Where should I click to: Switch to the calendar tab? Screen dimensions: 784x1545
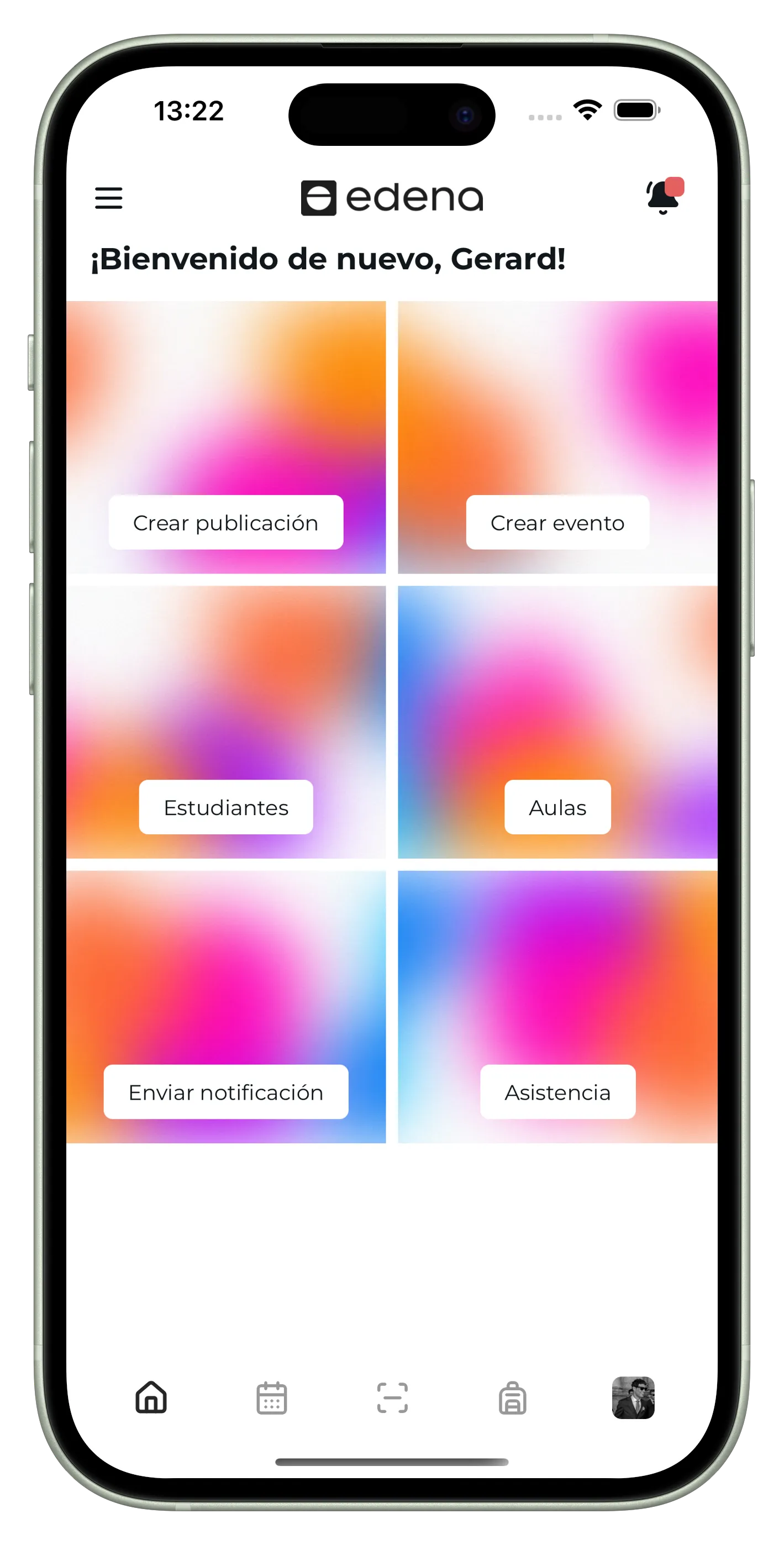pyautogui.click(x=272, y=1397)
